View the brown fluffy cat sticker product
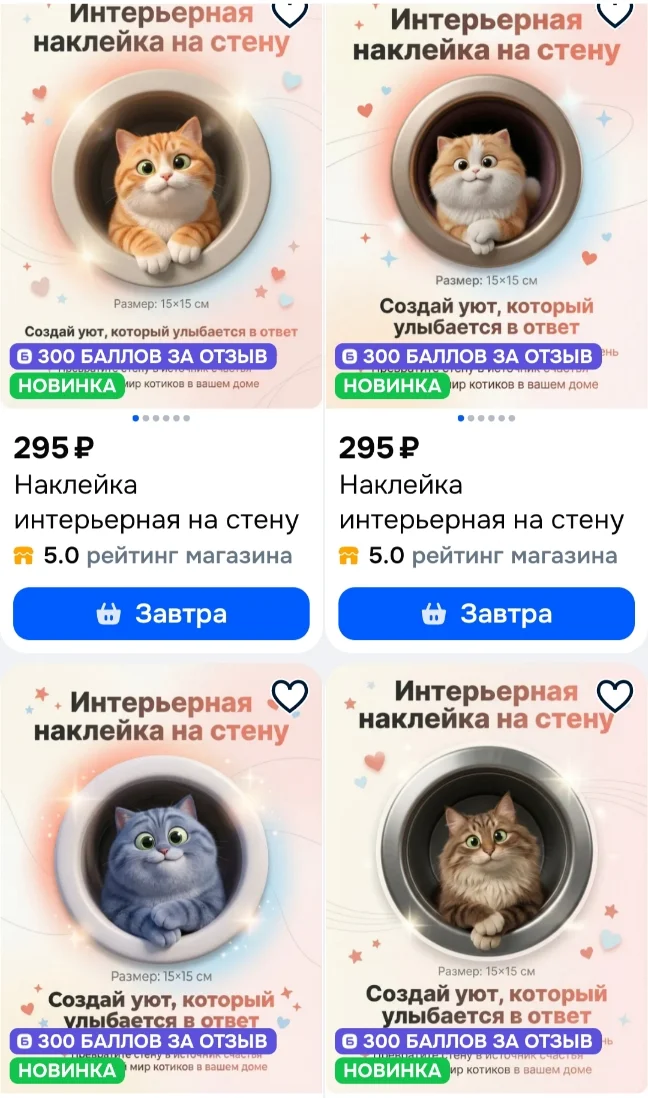 pyautogui.click(x=486, y=880)
